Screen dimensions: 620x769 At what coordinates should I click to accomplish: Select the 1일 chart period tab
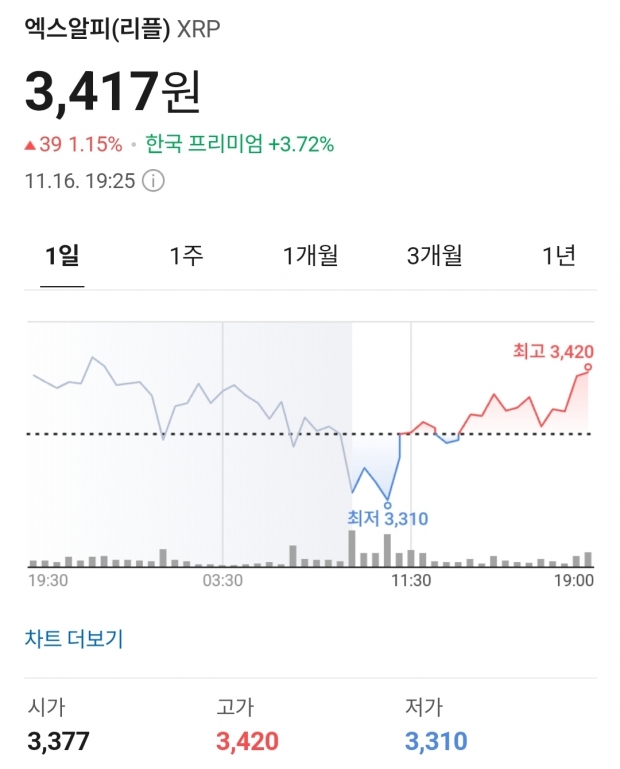(x=62, y=255)
